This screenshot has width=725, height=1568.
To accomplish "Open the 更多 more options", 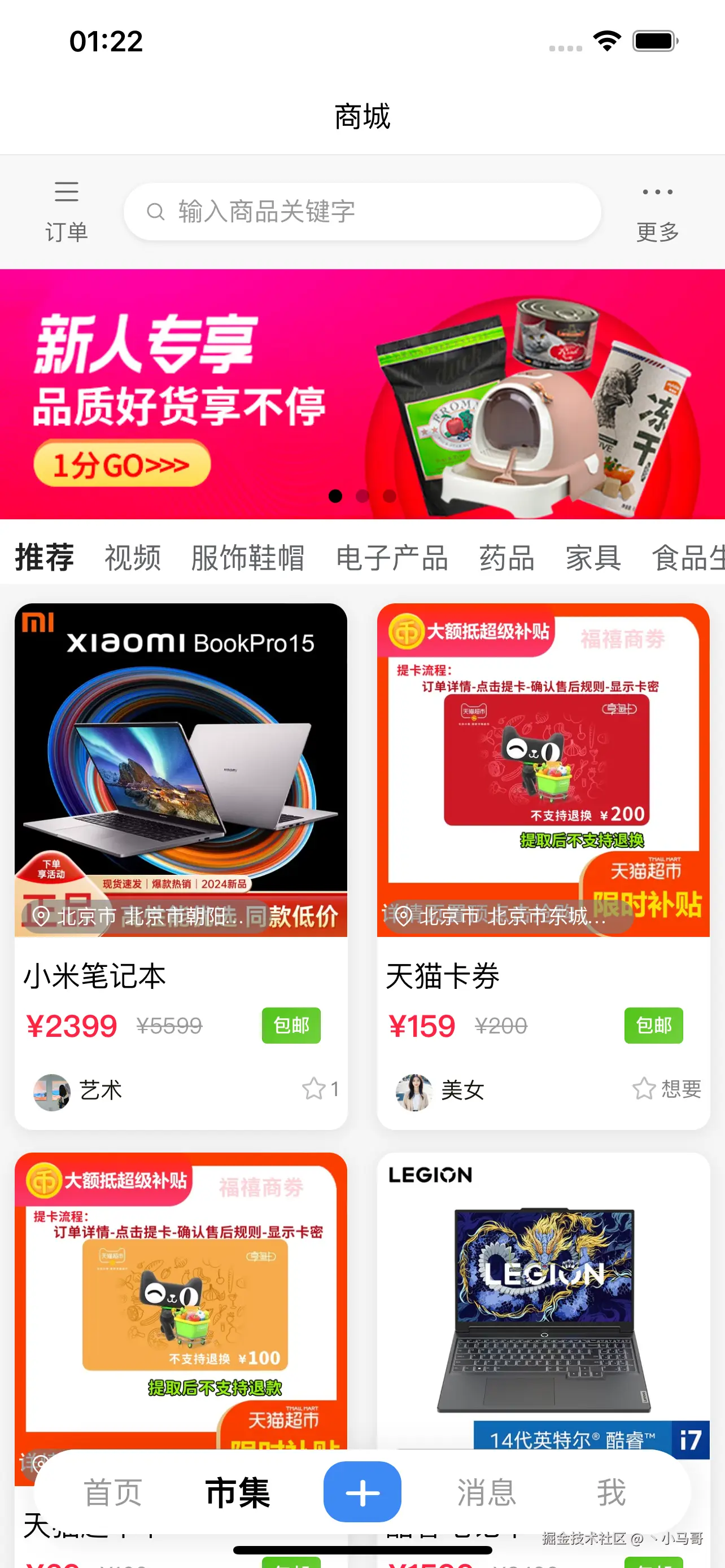I will click(657, 211).
